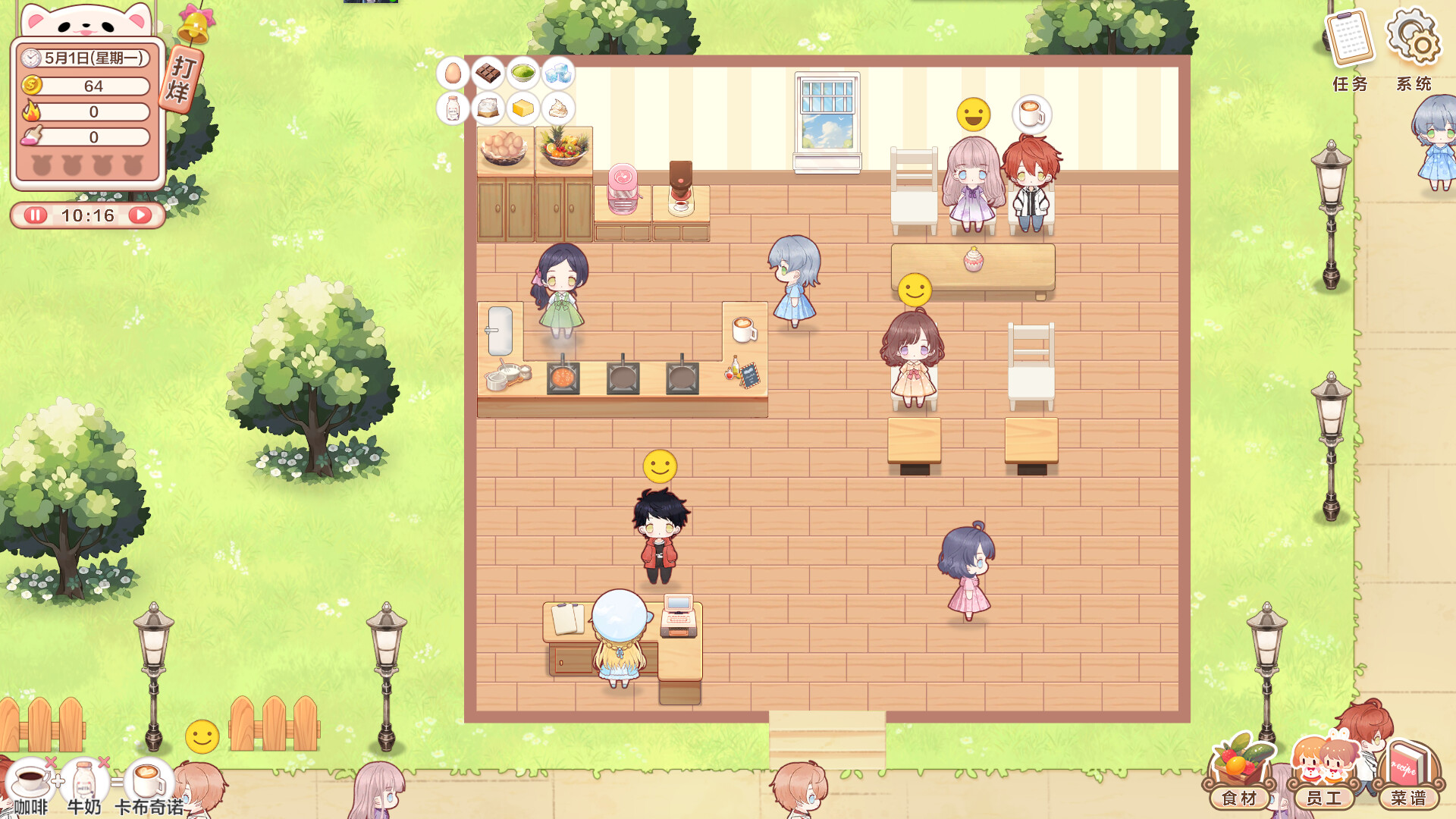Viewport: 1456px width, 819px height.
Task: Pick up the cappuccino cup on the counter
Action: [x=743, y=329]
